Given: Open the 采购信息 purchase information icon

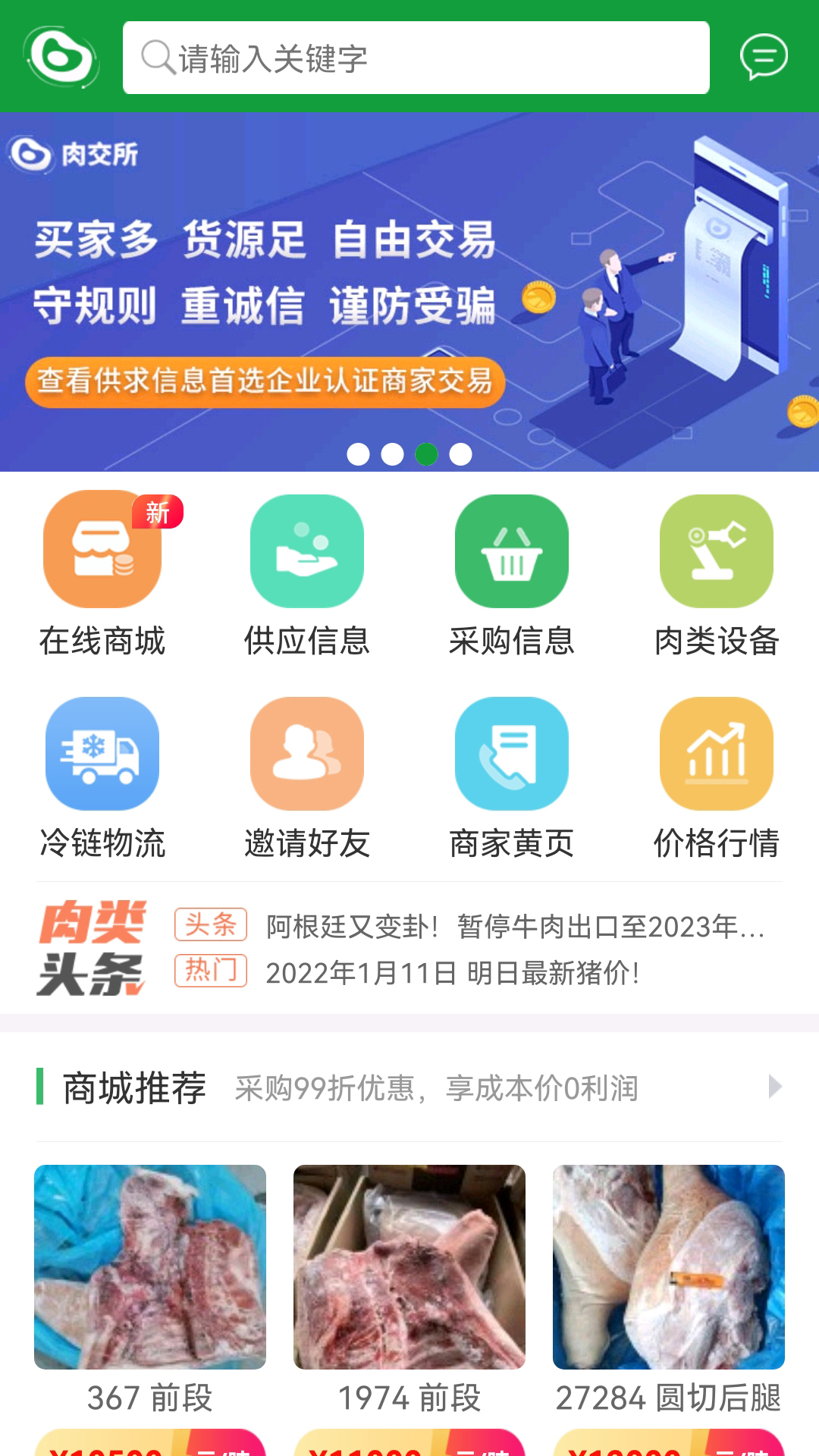Looking at the screenshot, I should (x=511, y=551).
